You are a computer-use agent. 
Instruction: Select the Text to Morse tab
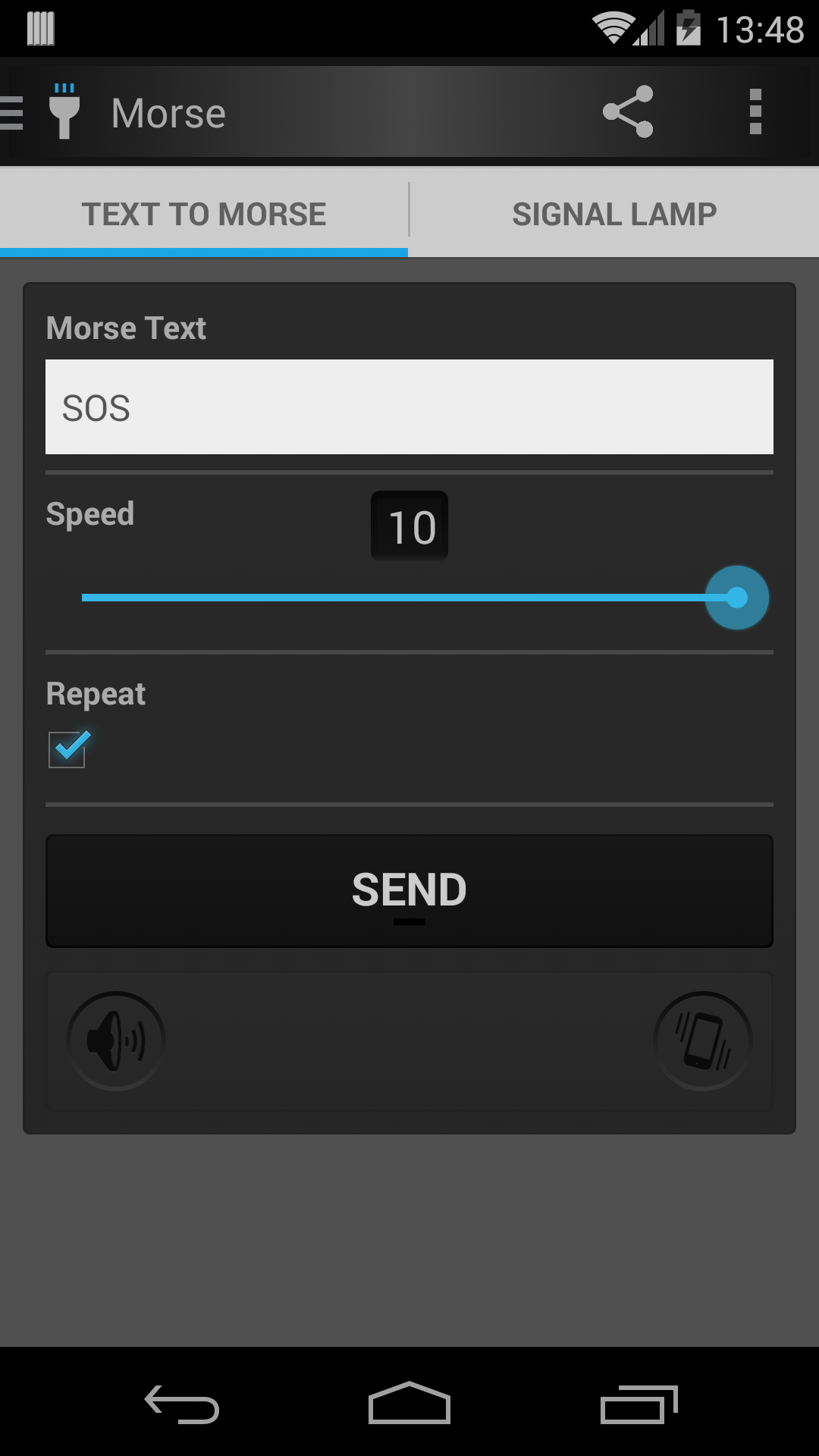click(204, 214)
